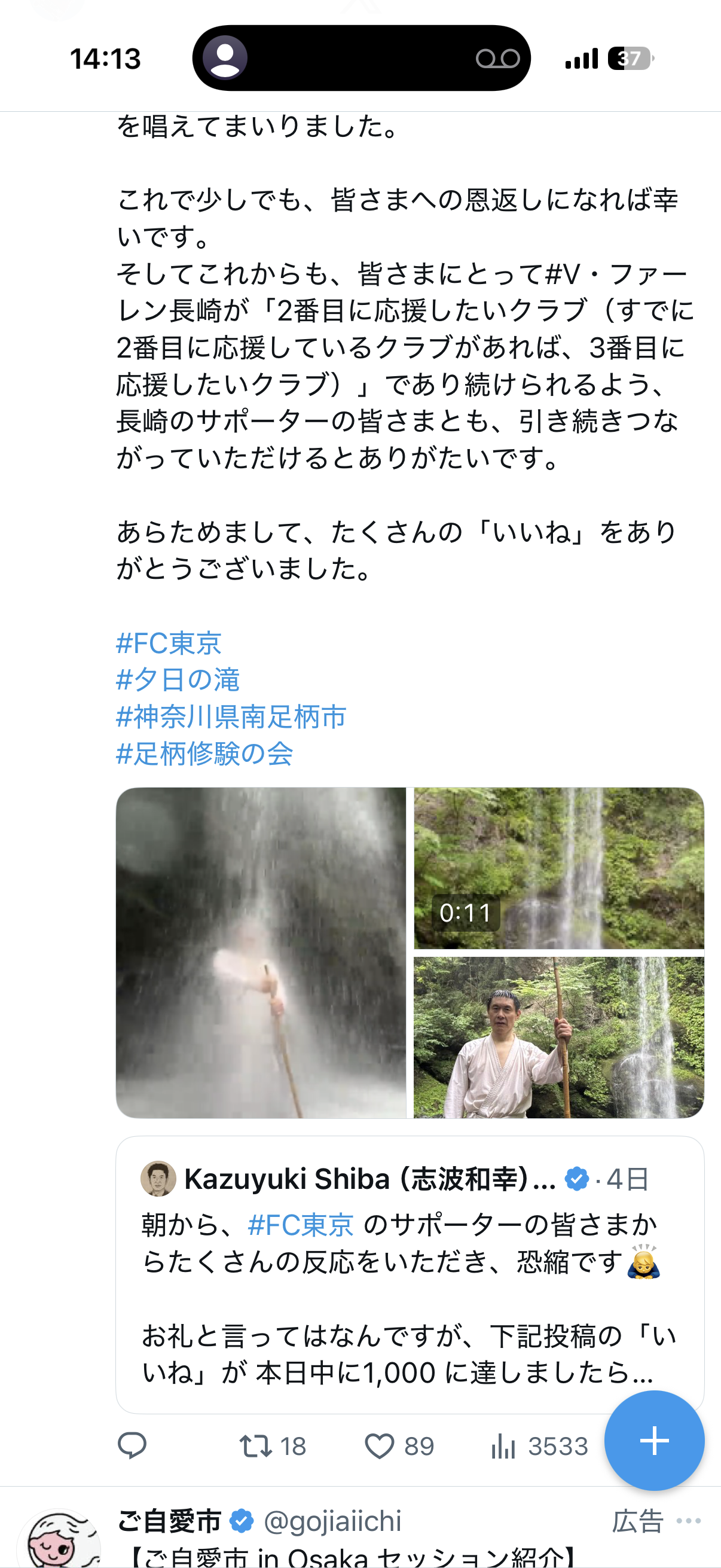This screenshot has width=721, height=1568.
Task: Open the #夕日の滝 hashtag
Action: 178,680
